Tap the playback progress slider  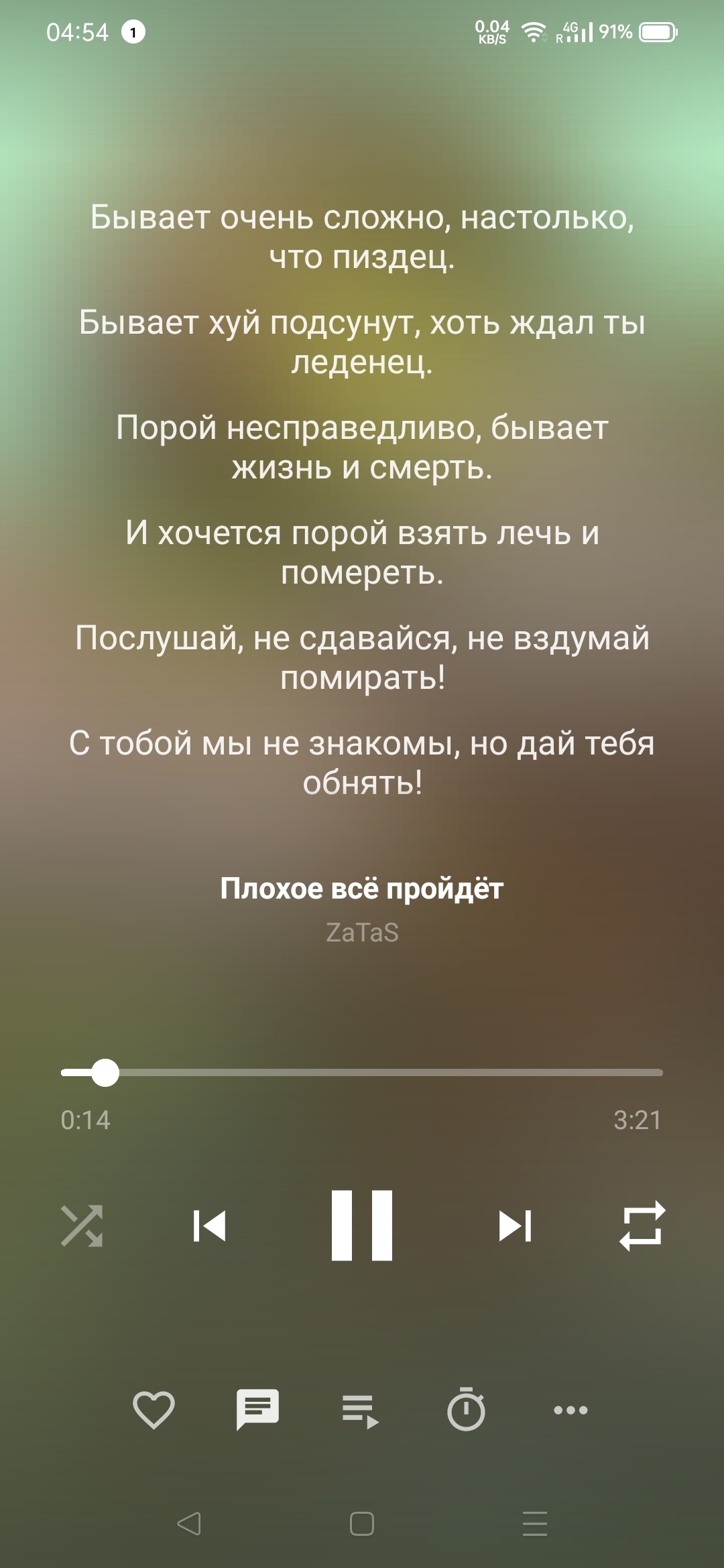(362, 1072)
